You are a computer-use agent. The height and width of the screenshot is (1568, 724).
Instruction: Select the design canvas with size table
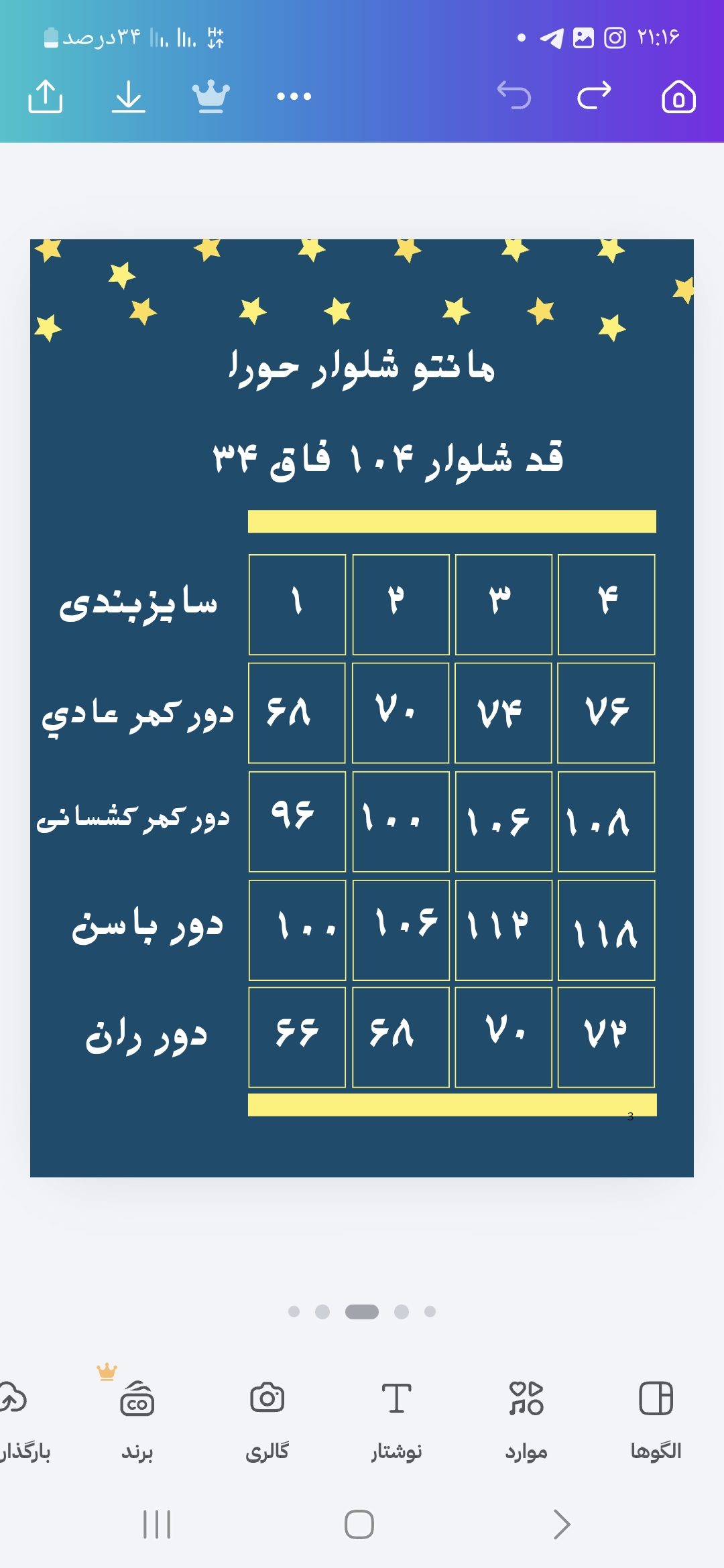tap(362, 708)
